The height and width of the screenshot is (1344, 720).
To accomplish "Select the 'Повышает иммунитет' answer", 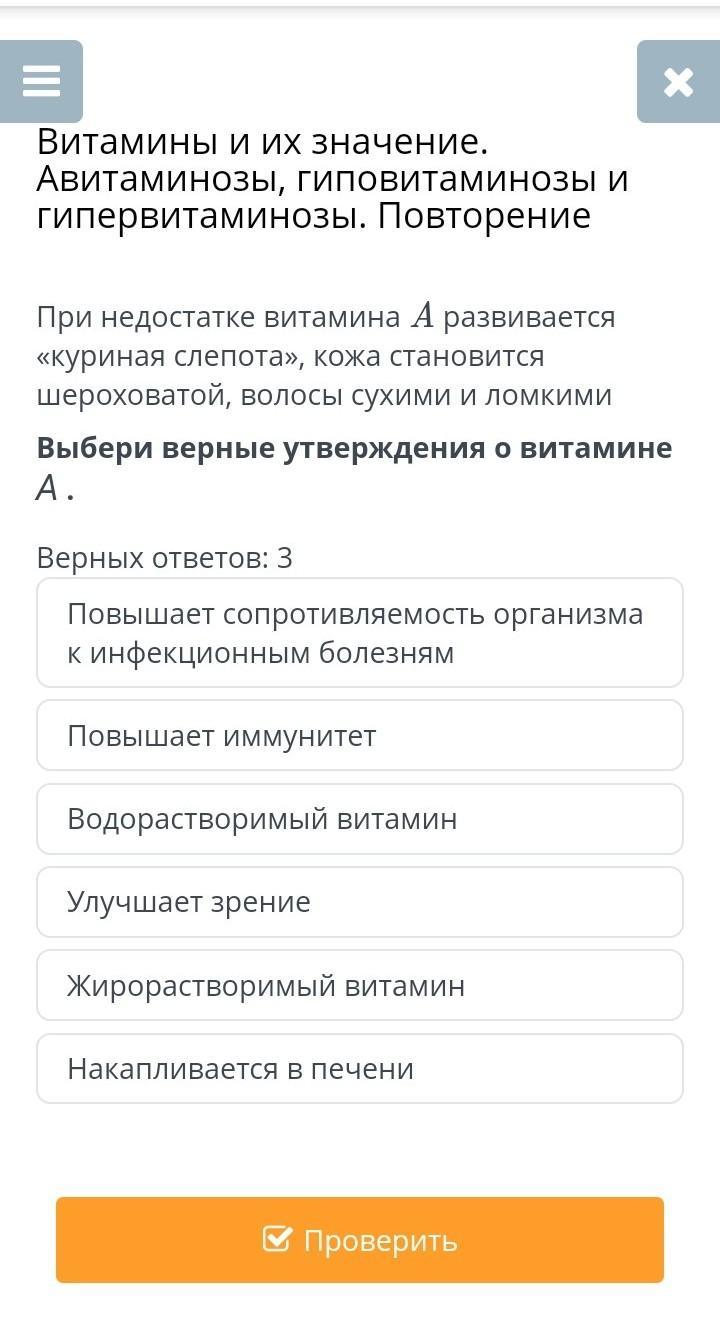I will click(360, 735).
